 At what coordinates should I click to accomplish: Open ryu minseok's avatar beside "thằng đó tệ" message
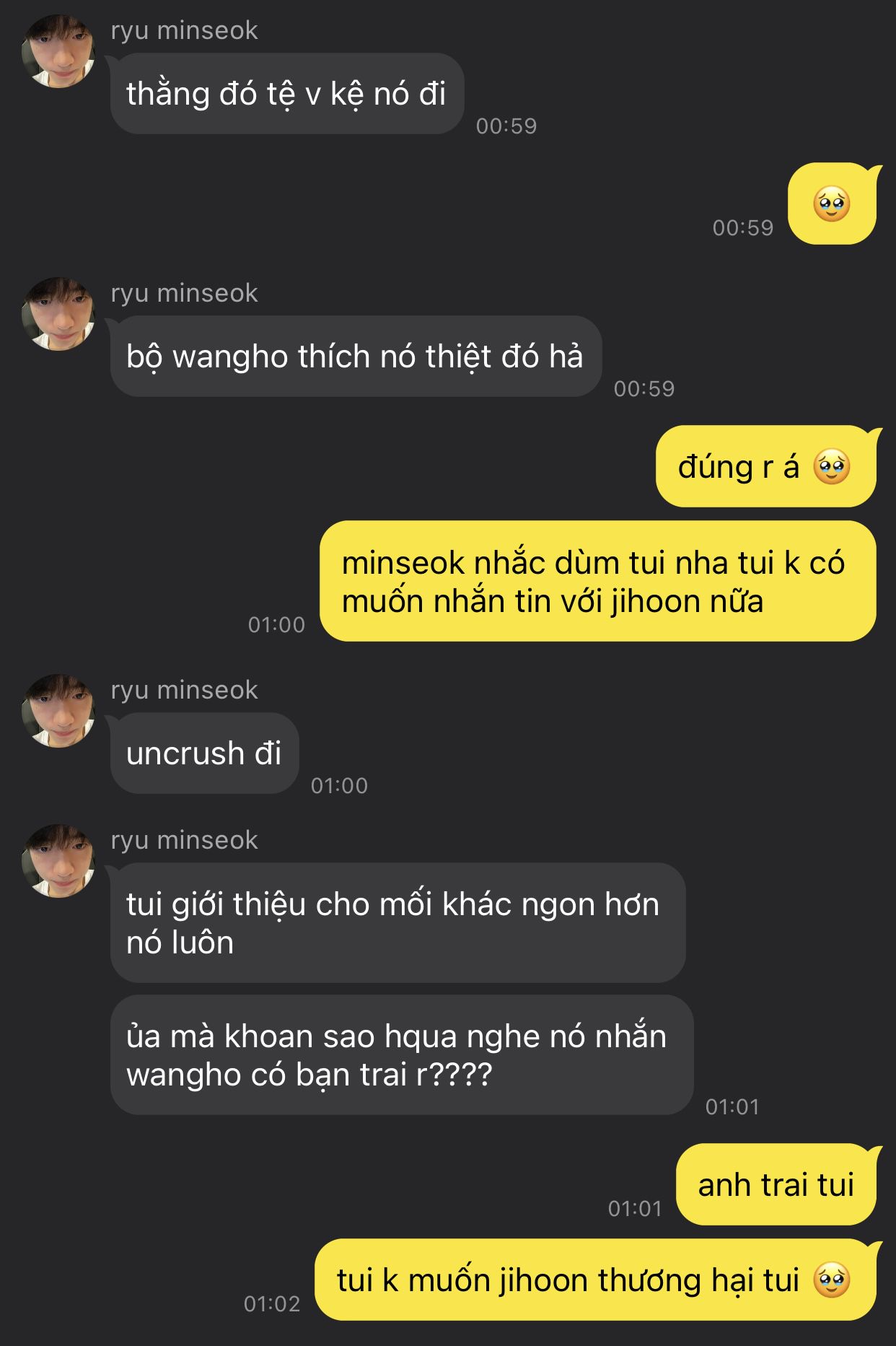[58, 51]
